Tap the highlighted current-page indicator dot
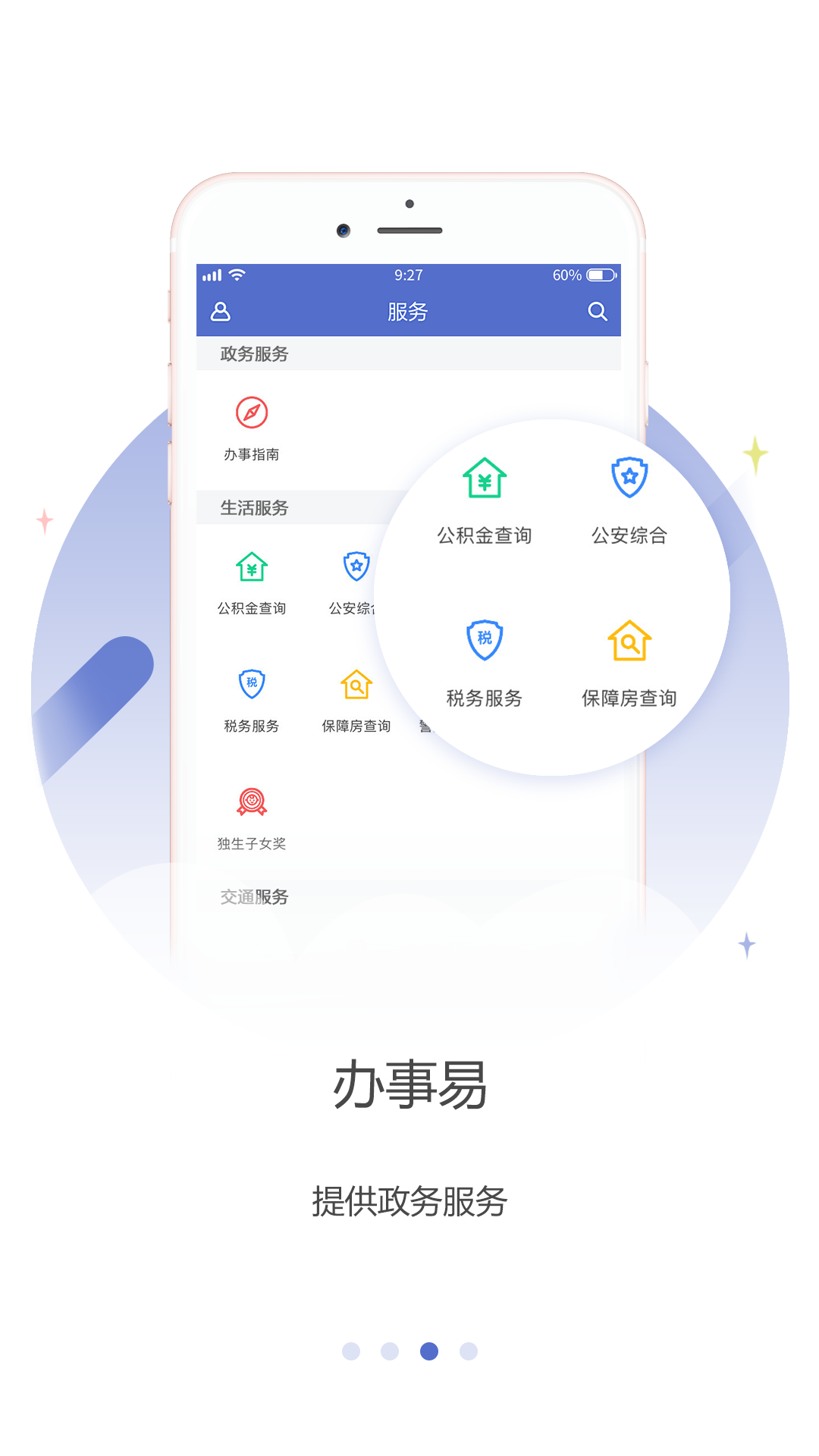 pos(429,1351)
